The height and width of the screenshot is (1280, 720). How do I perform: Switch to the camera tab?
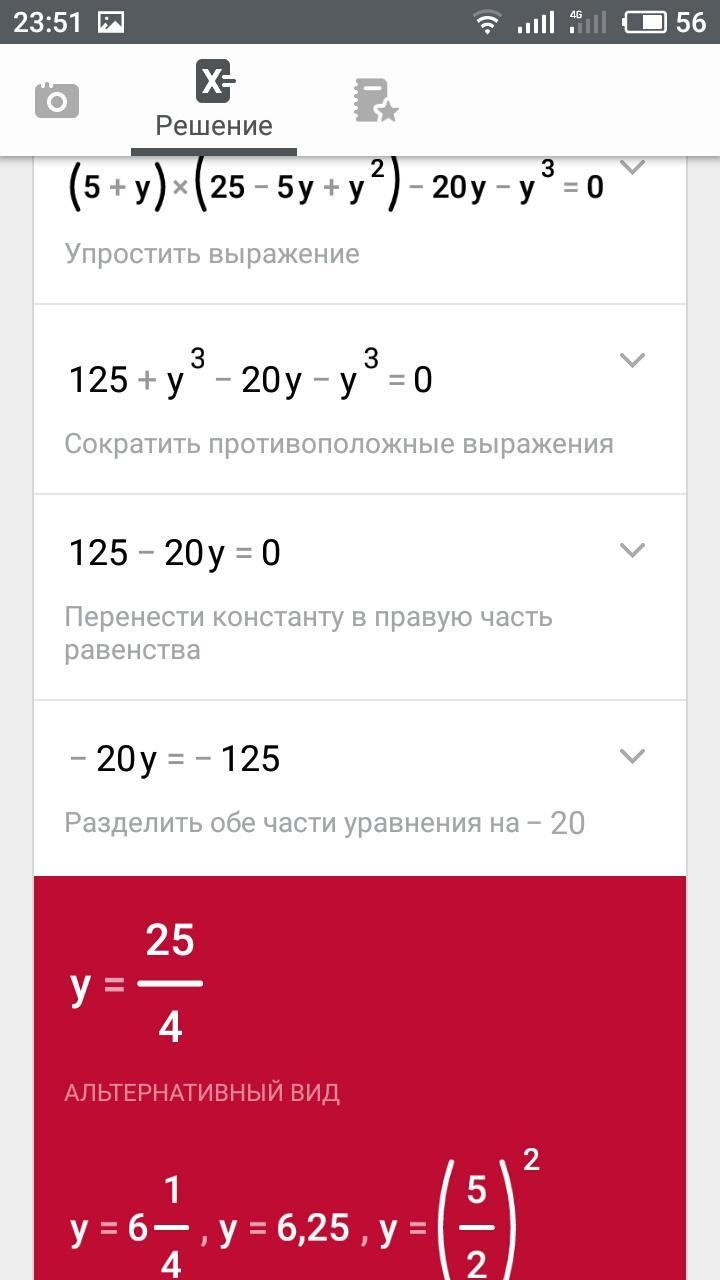point(56,100)
